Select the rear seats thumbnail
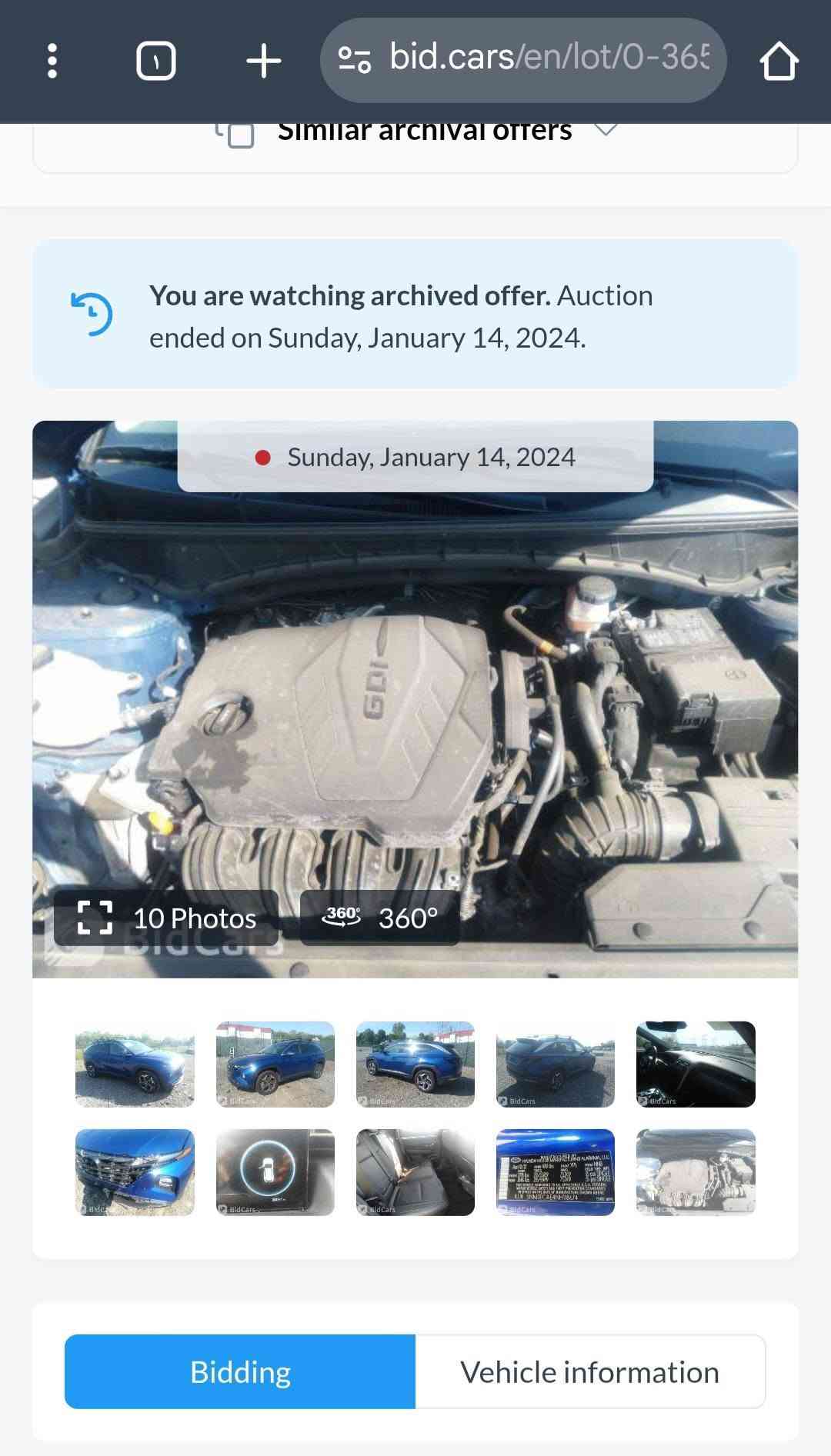The image size is (831, 1456). coord(415,1172)
